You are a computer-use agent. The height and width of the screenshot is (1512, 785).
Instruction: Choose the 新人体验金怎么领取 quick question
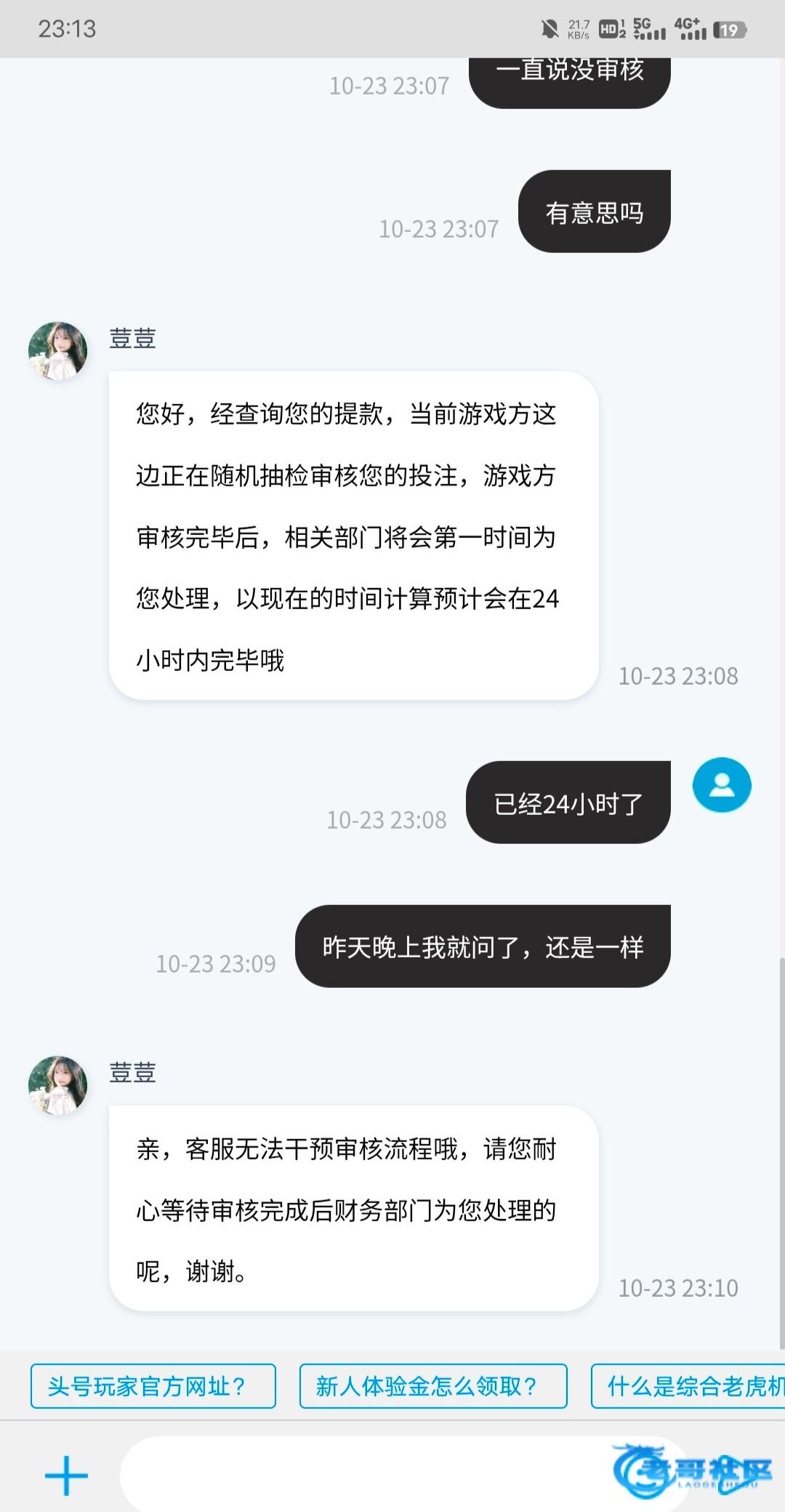(432, 1386)
